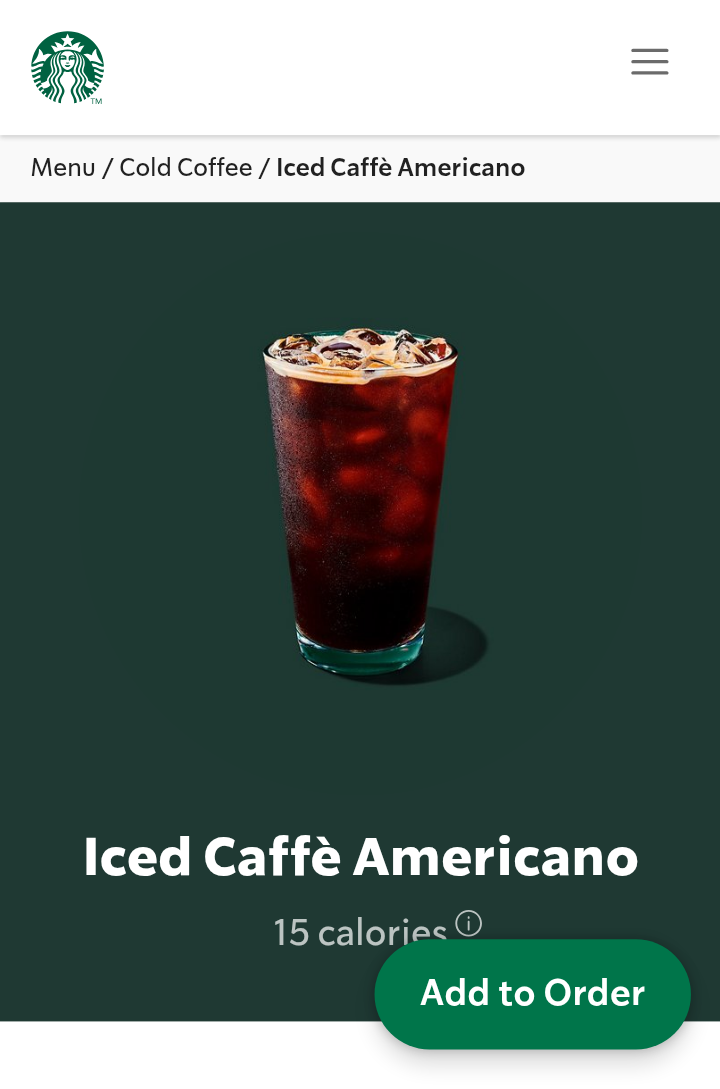720x1089 pixels.
Task: Add Iced Caffè Americano to order
Action: 532,993
